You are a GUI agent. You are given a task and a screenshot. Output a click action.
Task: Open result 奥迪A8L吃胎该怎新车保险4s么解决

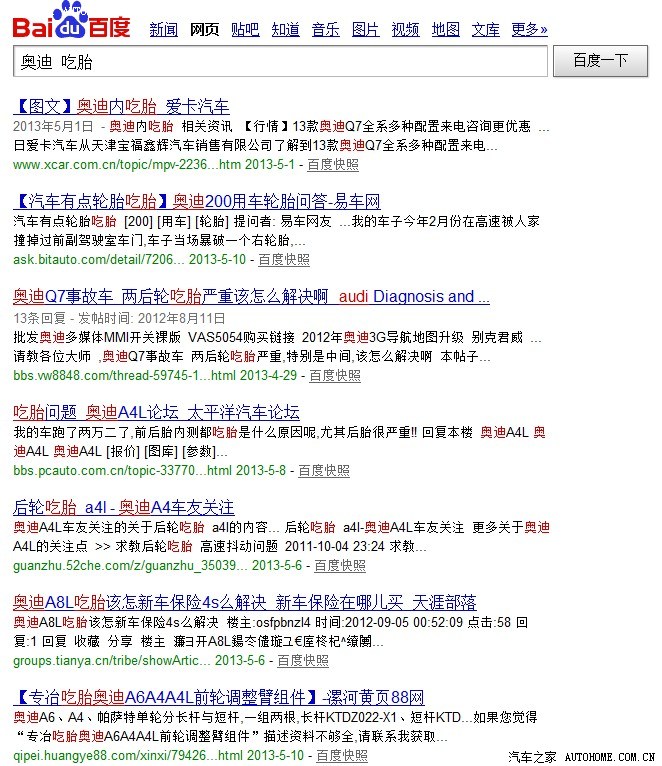[x=244, y=602]
